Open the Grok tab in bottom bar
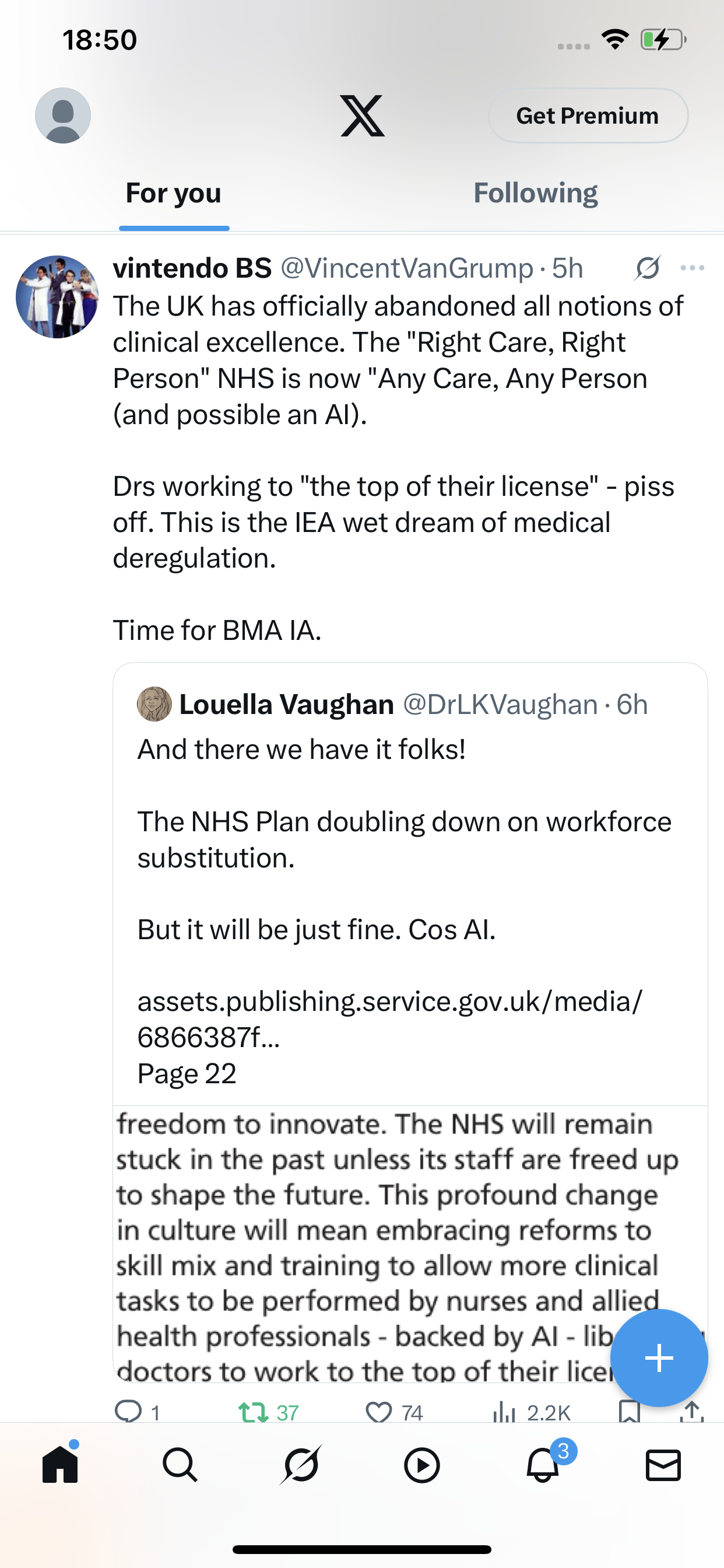The width and height of the screenshot is (724, 1568). (301, 1465)
